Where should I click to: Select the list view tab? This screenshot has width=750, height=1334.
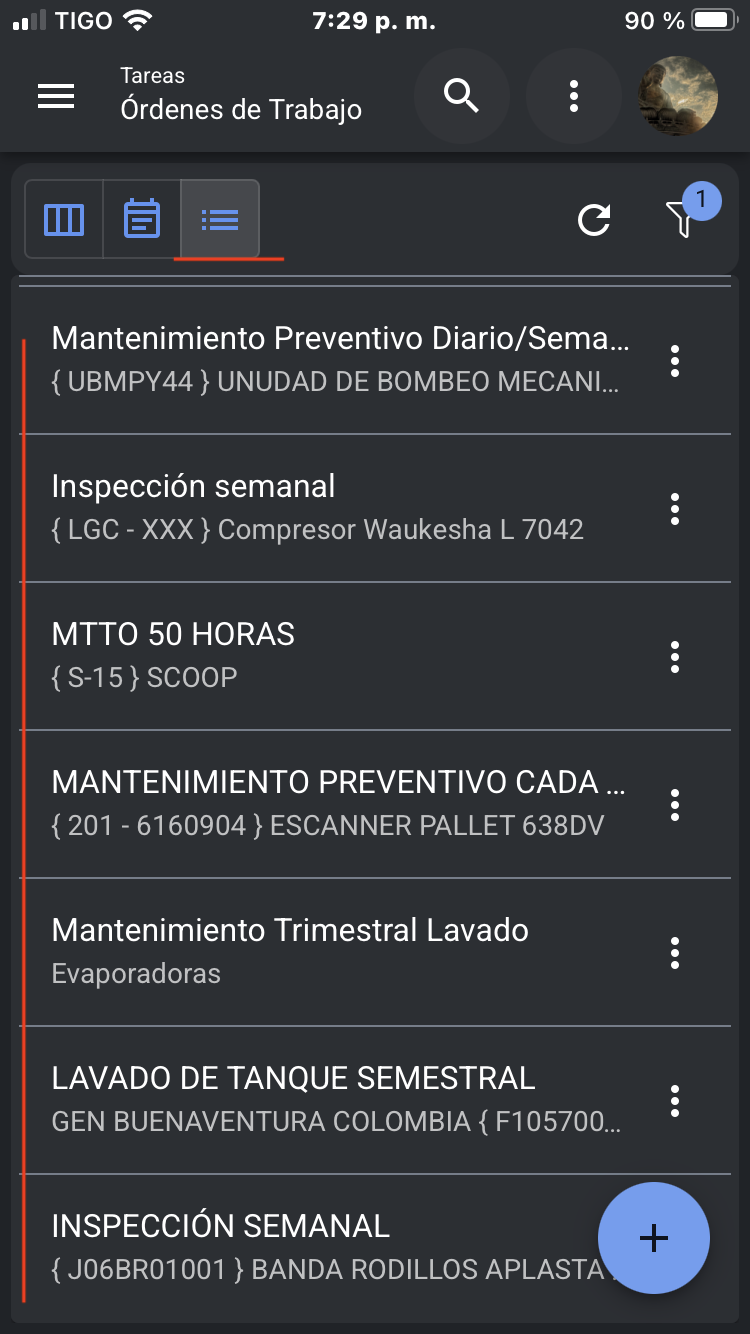pyautogui.click(x=220, y=219)
